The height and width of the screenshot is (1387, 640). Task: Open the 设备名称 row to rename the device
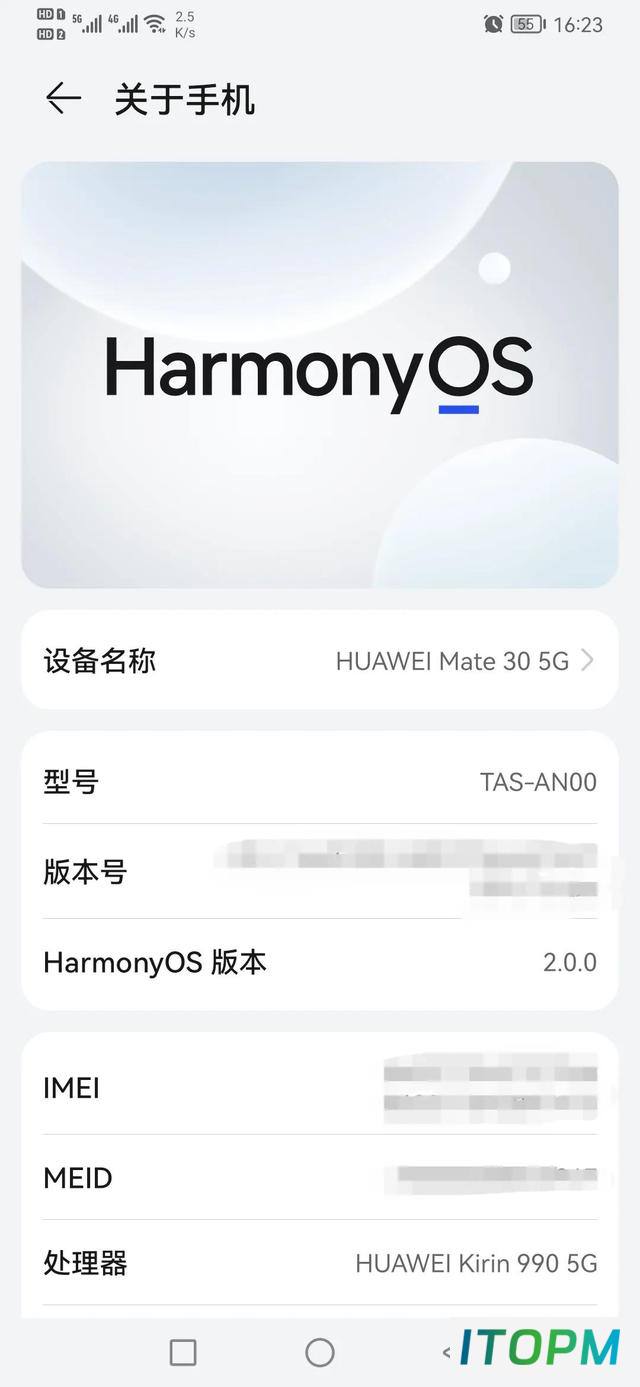pyautogui.click(x=320, y=660)
